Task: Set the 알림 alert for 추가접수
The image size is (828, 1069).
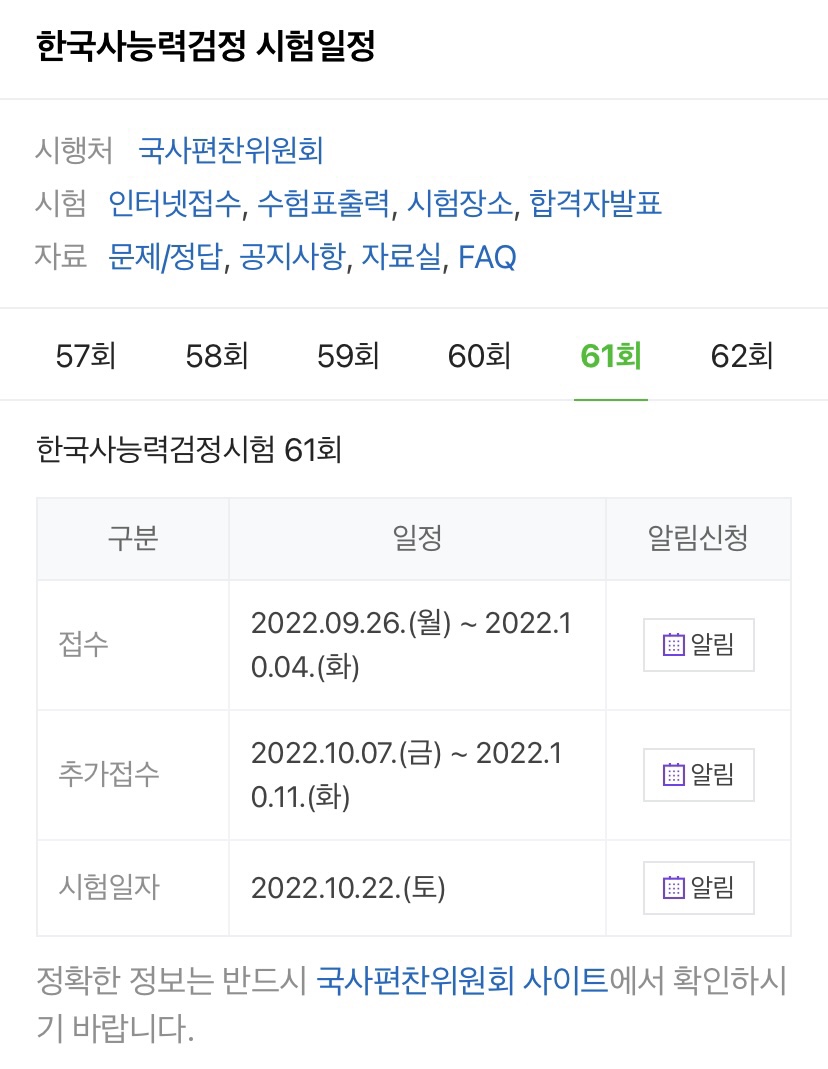Action: [x=698, y=775]
